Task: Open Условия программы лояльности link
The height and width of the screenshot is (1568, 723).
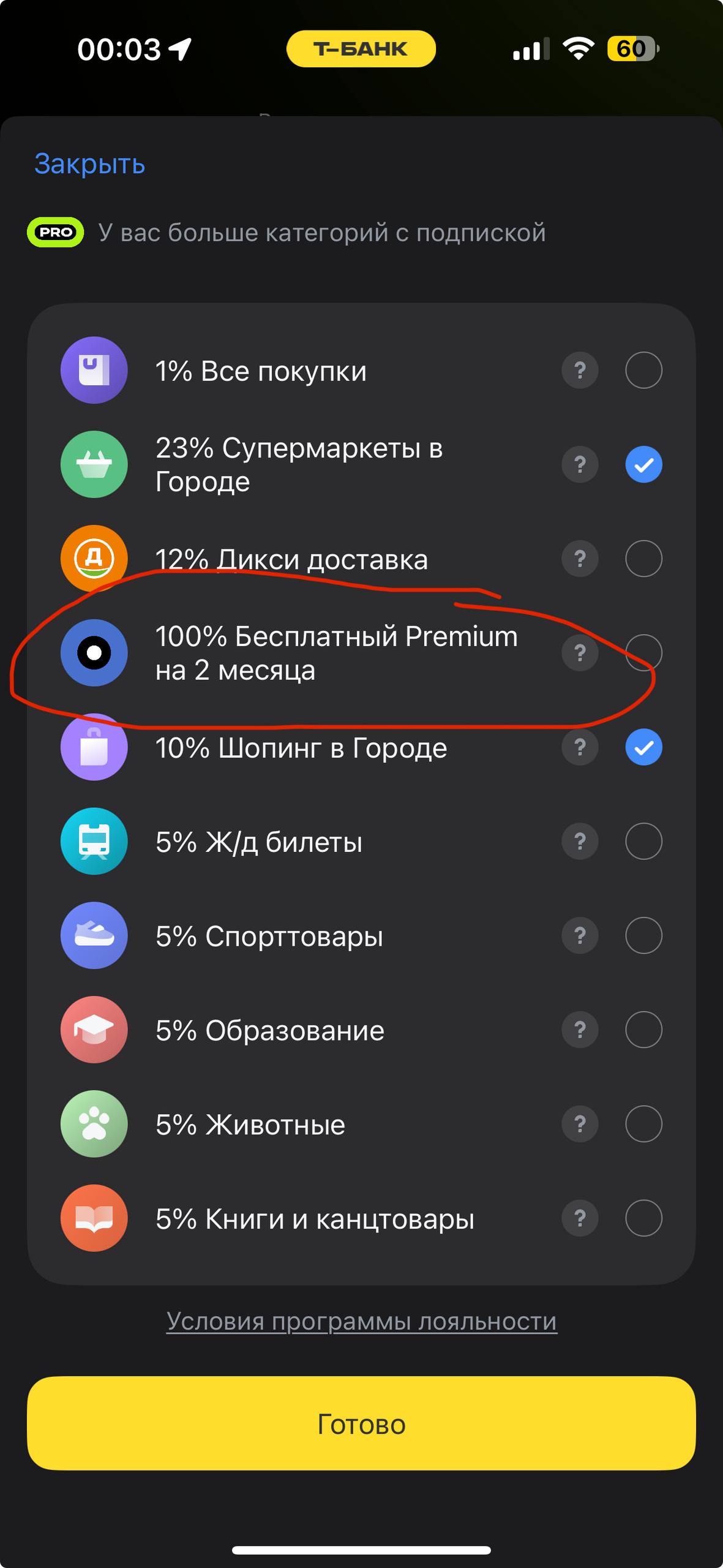Action: 361,1321
